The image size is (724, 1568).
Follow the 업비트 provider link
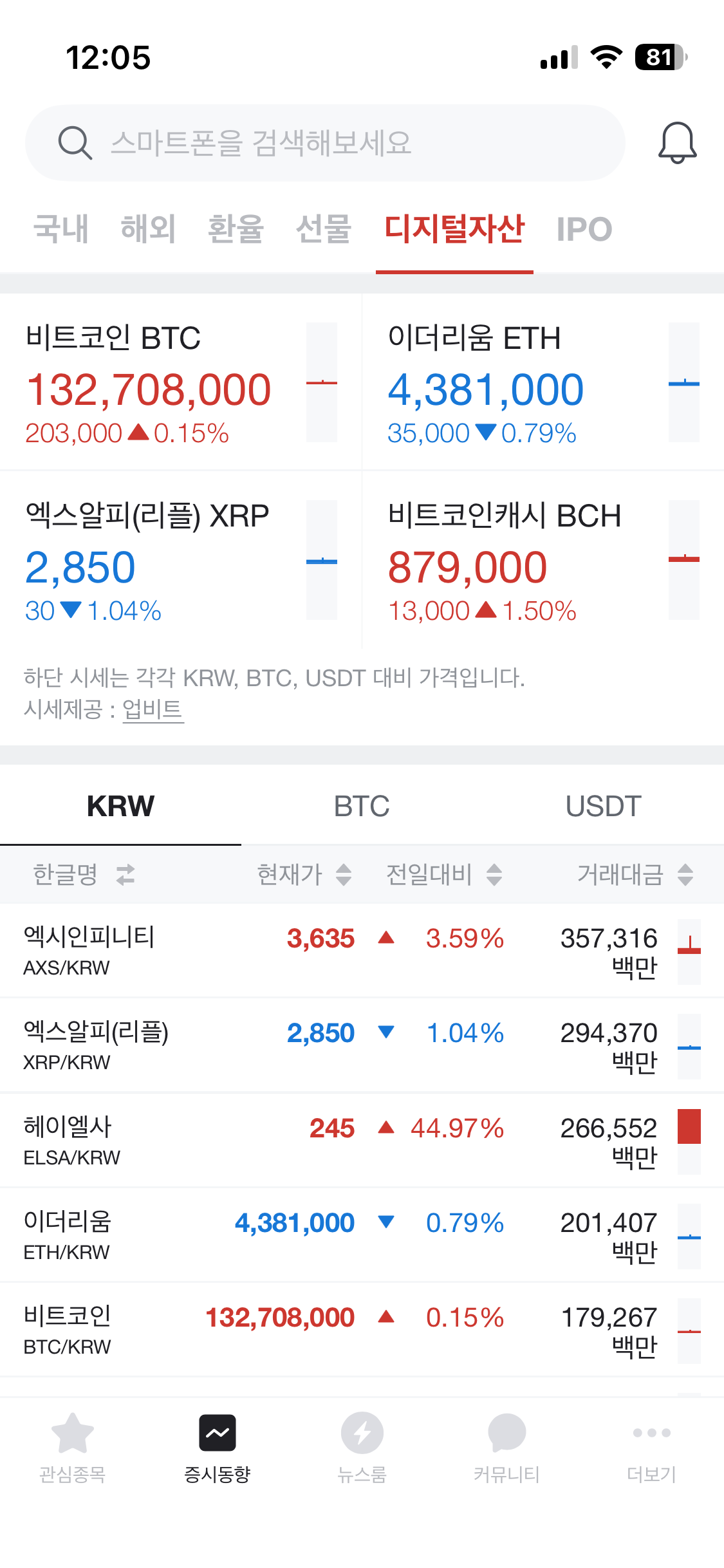click(153, 709)
